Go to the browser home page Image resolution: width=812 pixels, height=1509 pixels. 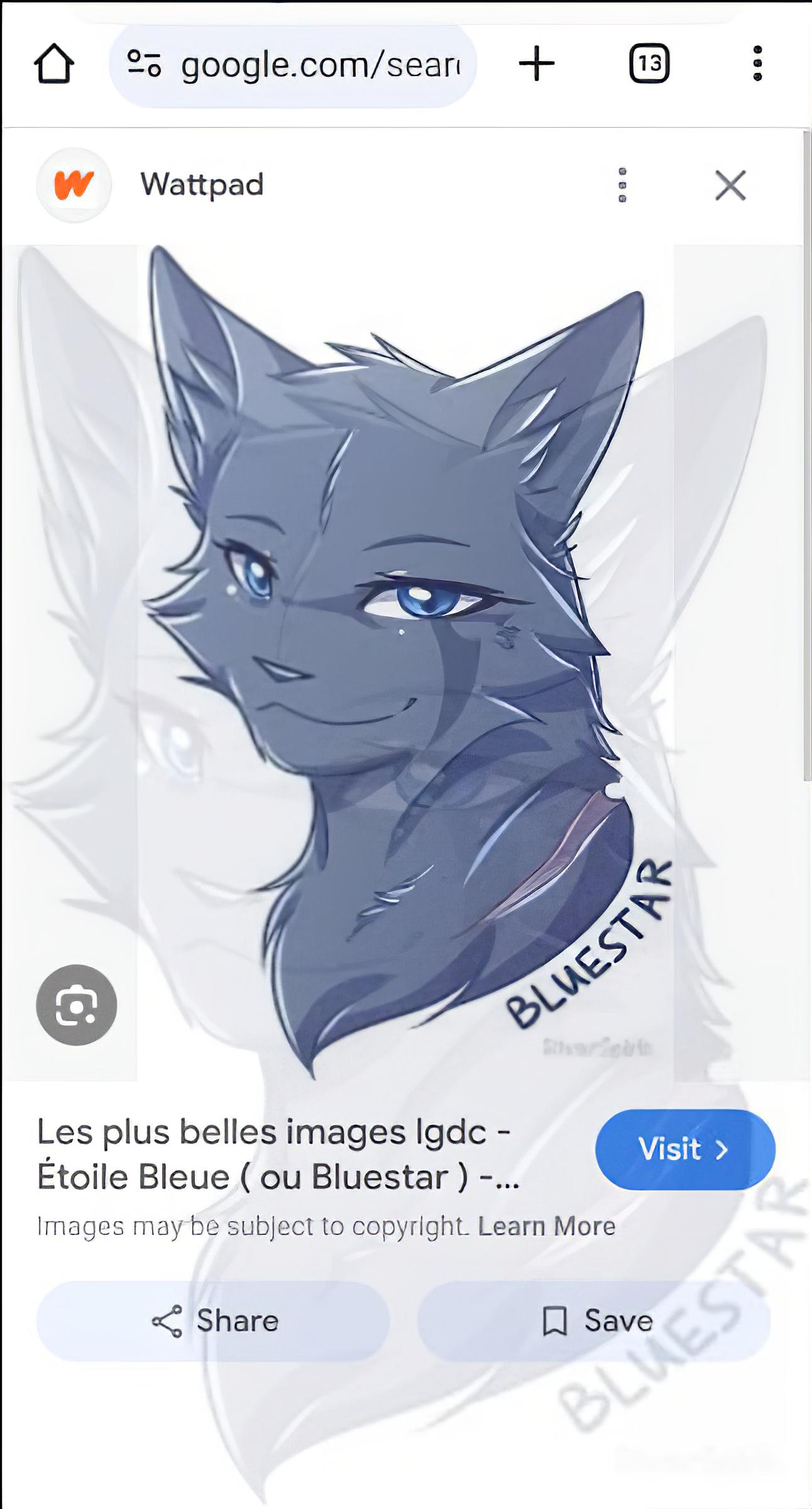click(x=54, y=64)
